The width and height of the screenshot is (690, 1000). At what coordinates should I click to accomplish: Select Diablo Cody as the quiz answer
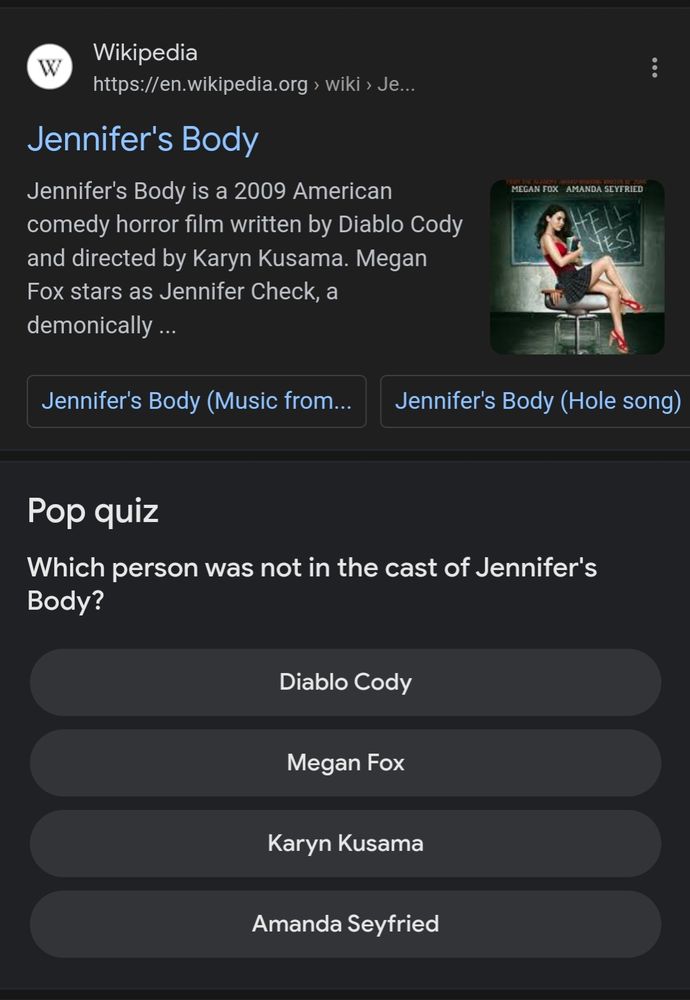click(345, 682)
